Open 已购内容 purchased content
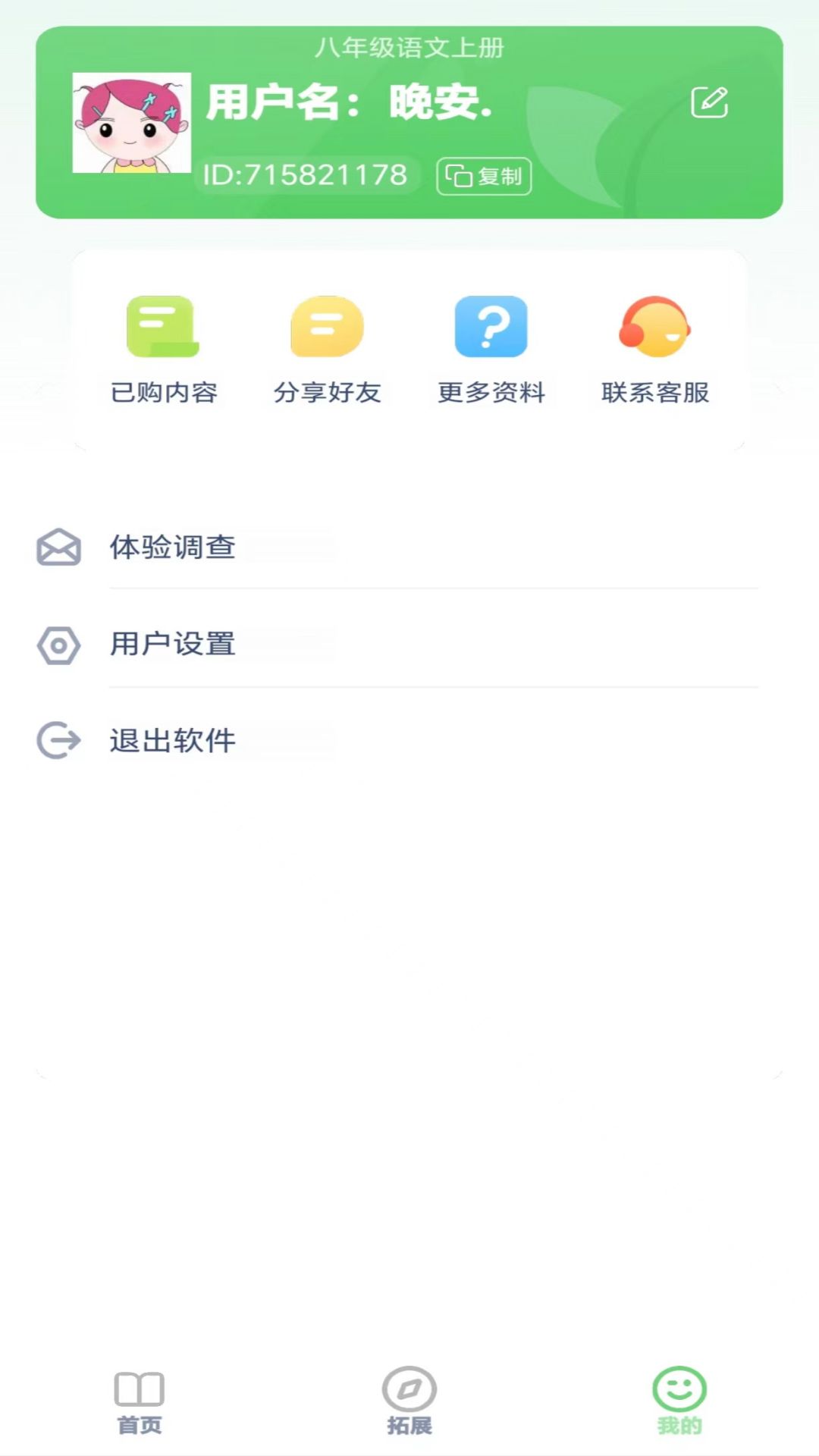Screen dimensions: 819x1456 (x=163, y=350)
